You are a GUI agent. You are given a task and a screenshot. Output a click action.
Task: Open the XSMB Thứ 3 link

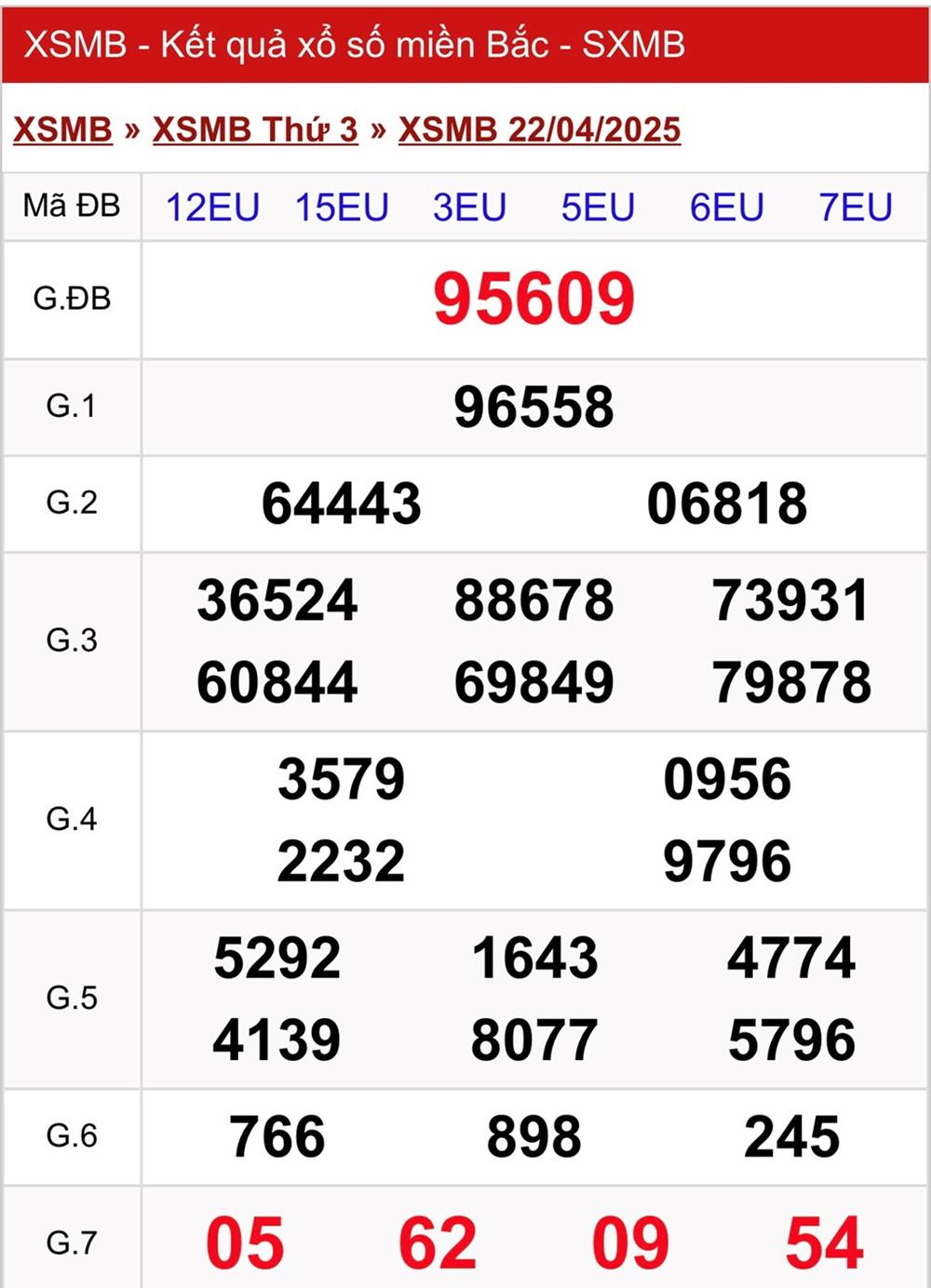pyautogui.click(x=255, y=129)
